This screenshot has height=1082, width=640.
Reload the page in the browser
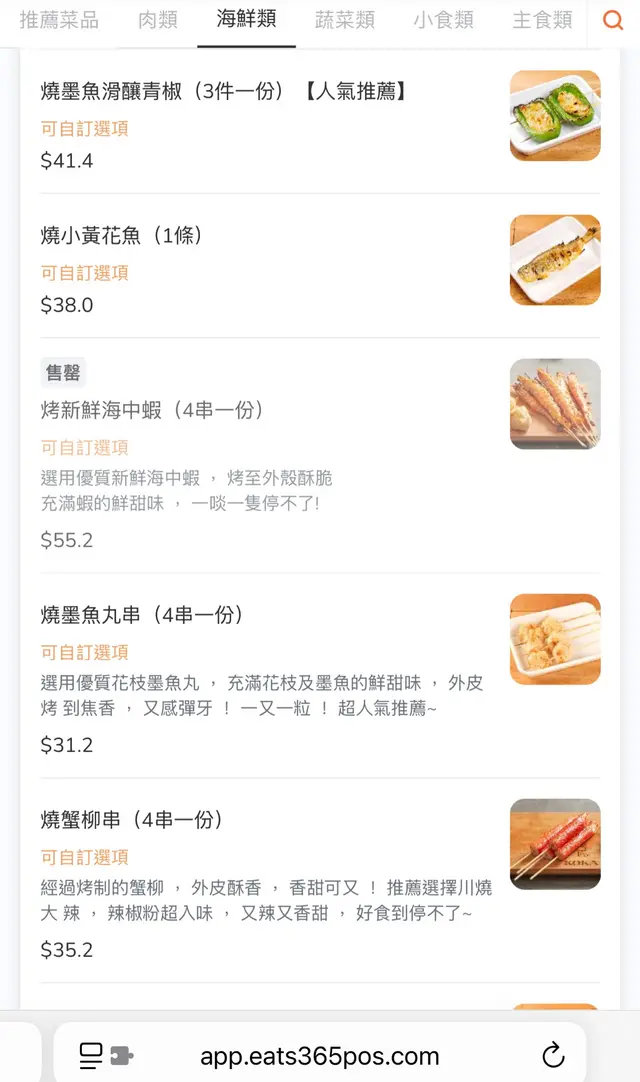553,1055
